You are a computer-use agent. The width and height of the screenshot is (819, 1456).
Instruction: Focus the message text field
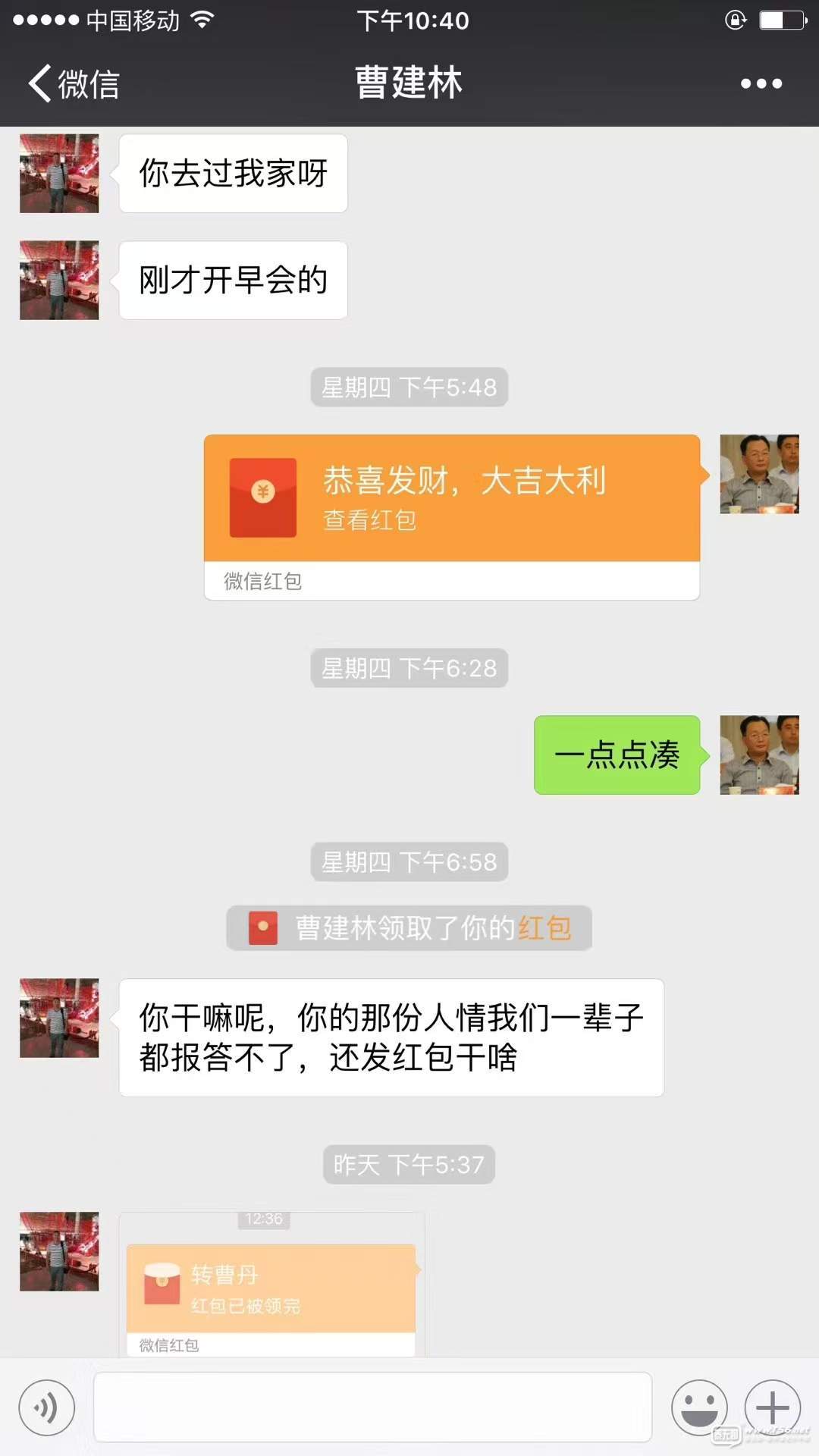(x=372, y=1407)
